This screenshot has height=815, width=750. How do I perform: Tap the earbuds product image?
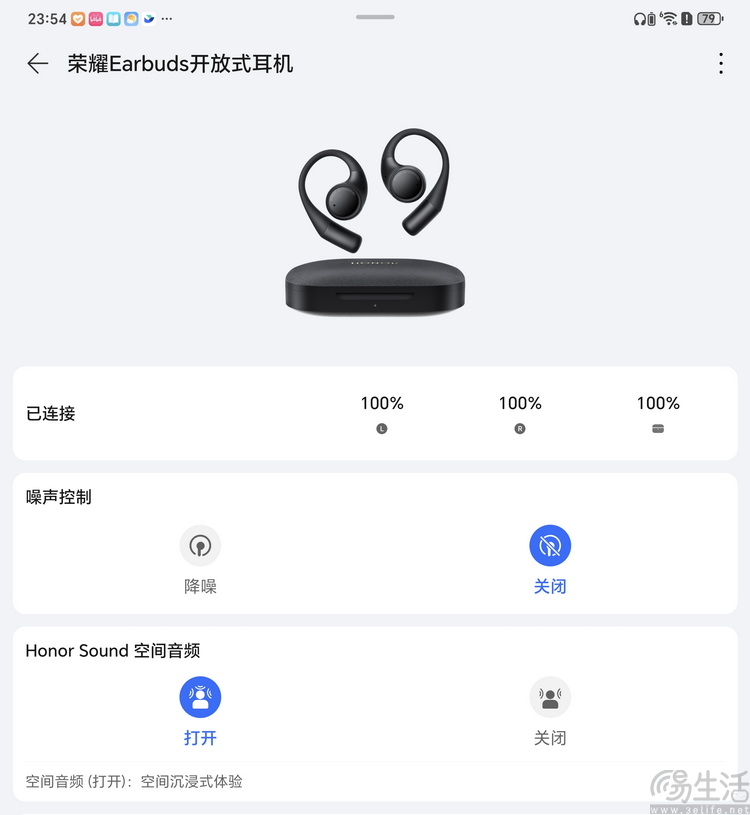pos(375,220)
